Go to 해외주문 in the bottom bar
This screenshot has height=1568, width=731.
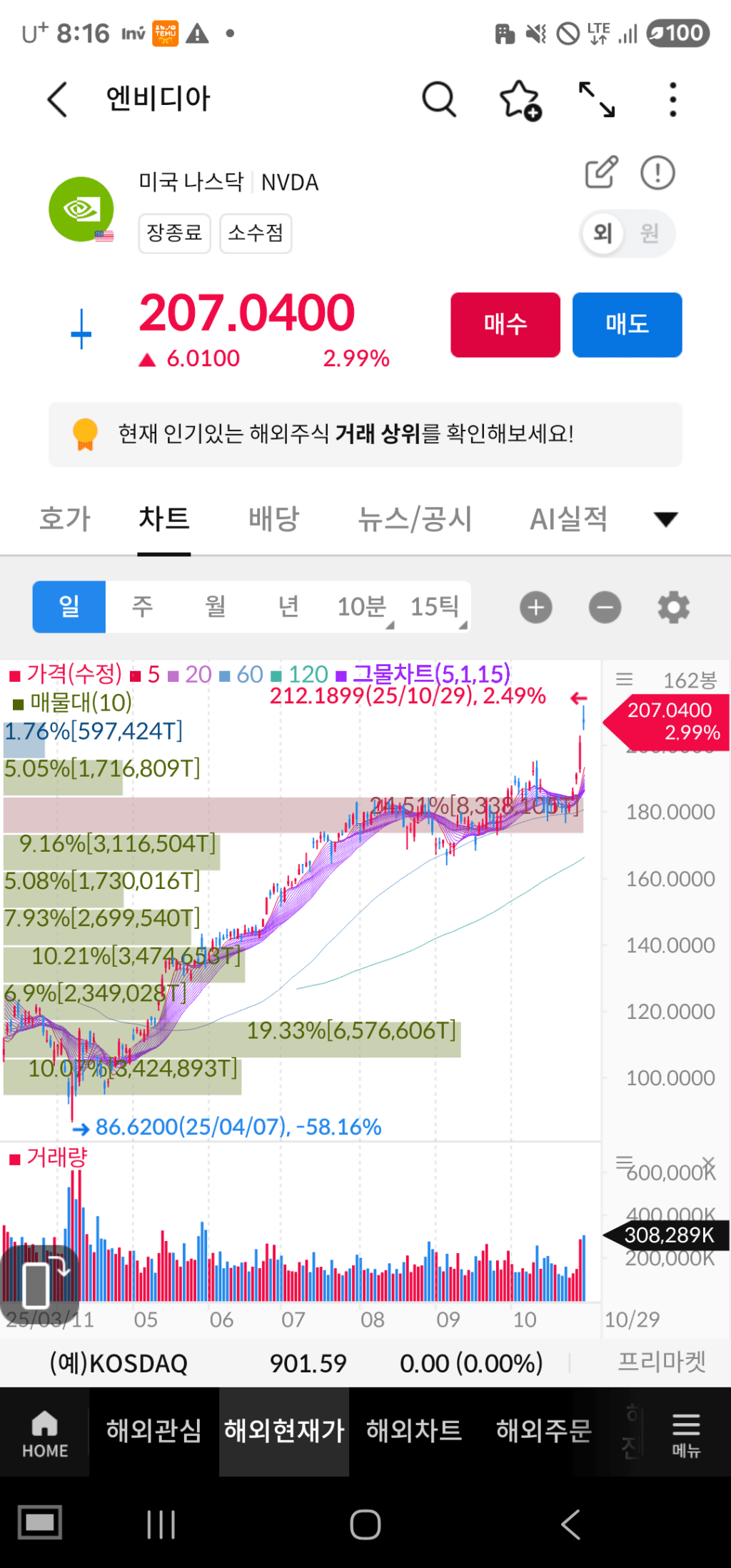coord(544,1430)
